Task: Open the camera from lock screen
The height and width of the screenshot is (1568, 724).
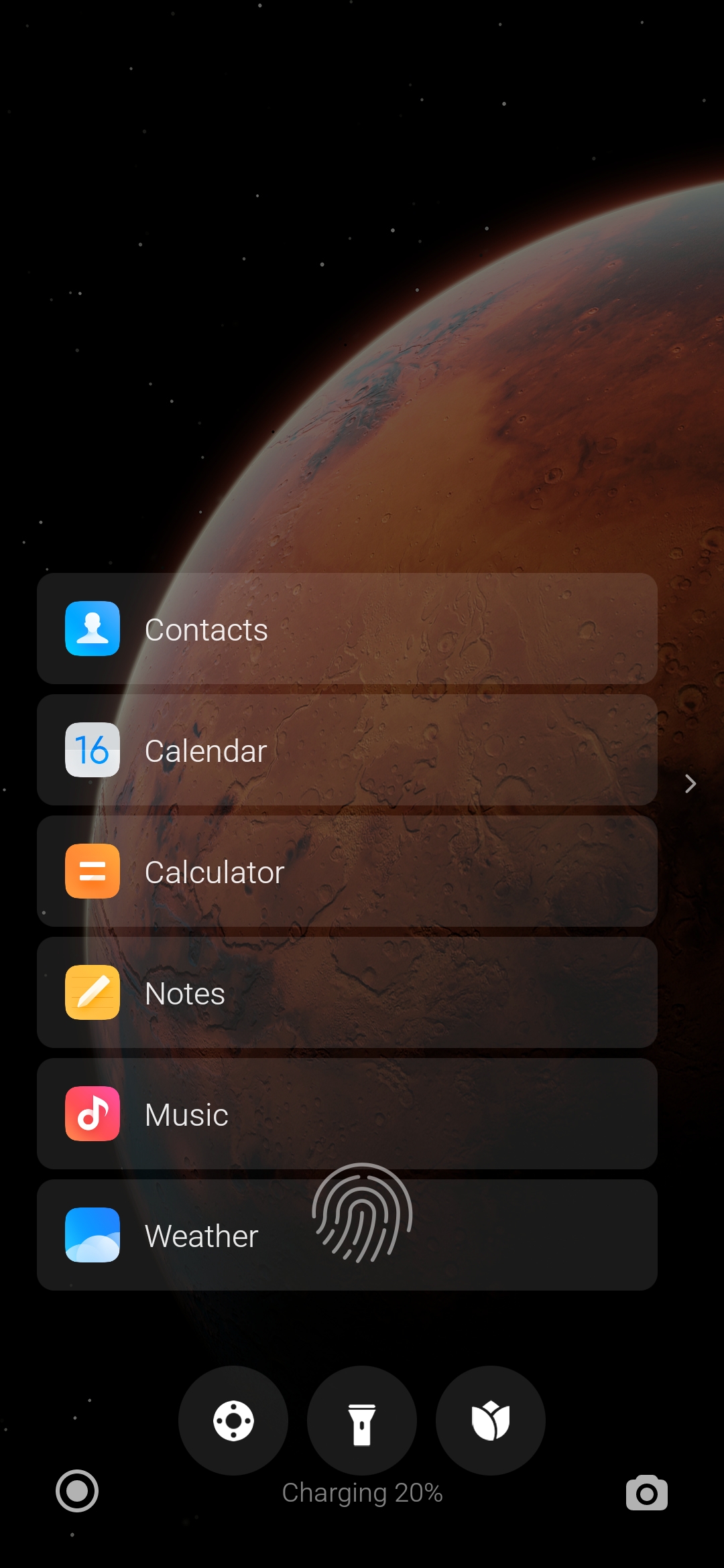Action: point(647,1492)
